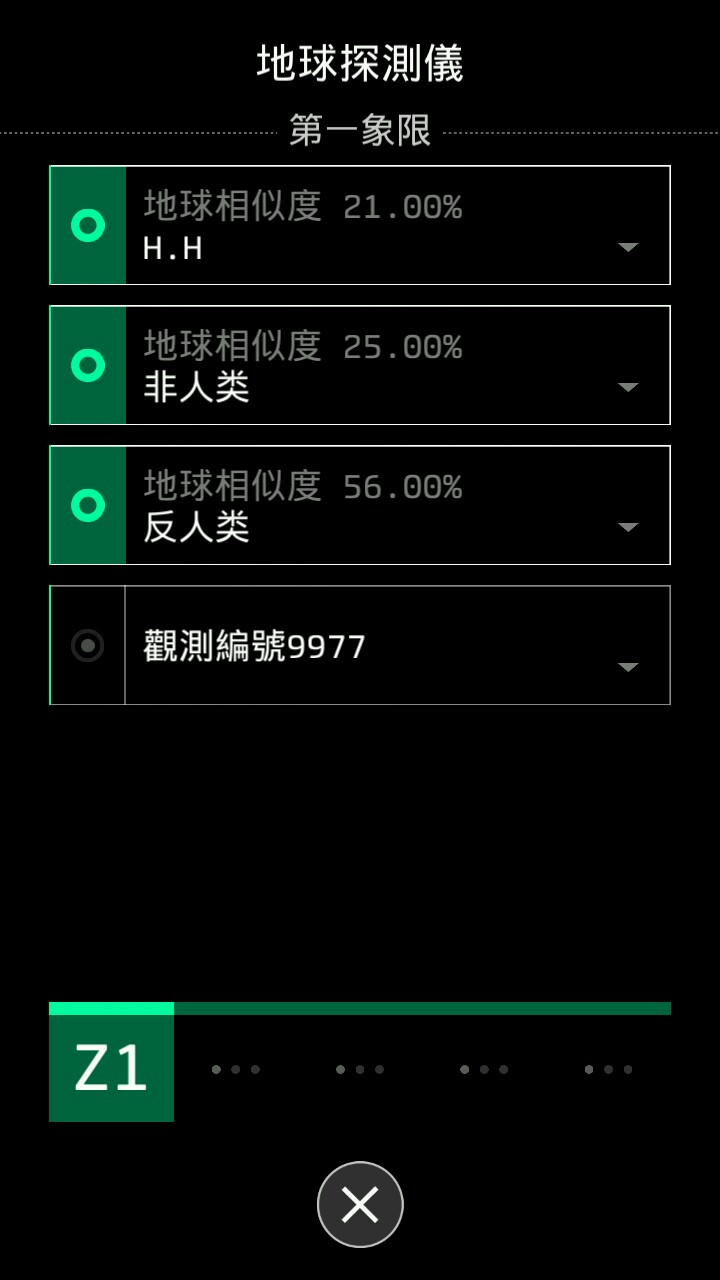Close the 地球探測儀 screen

(x=360, y=1205)
